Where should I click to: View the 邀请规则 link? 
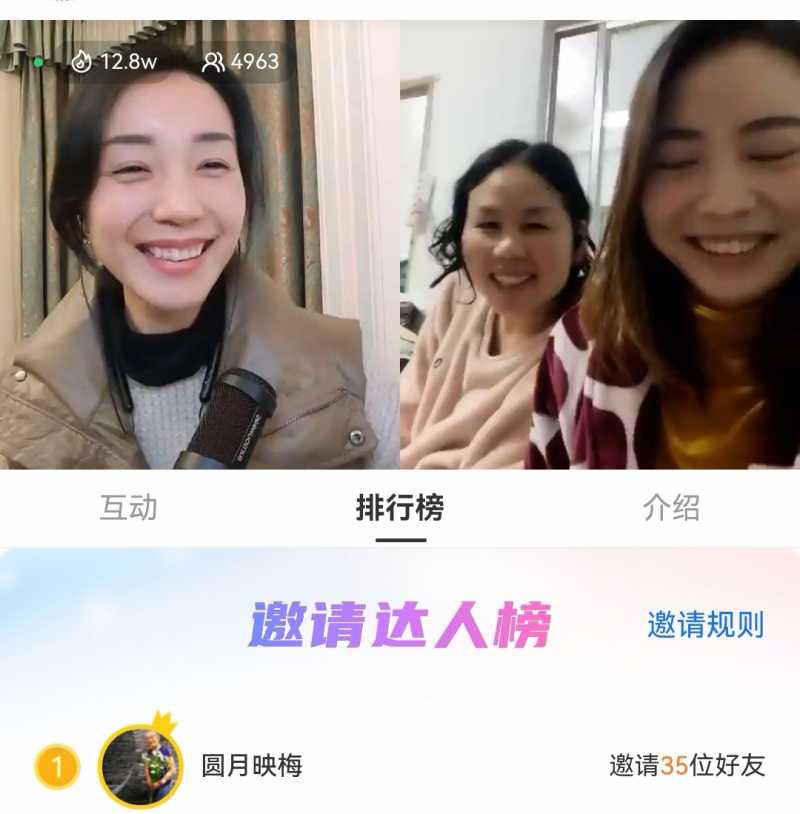click(705, 625)
